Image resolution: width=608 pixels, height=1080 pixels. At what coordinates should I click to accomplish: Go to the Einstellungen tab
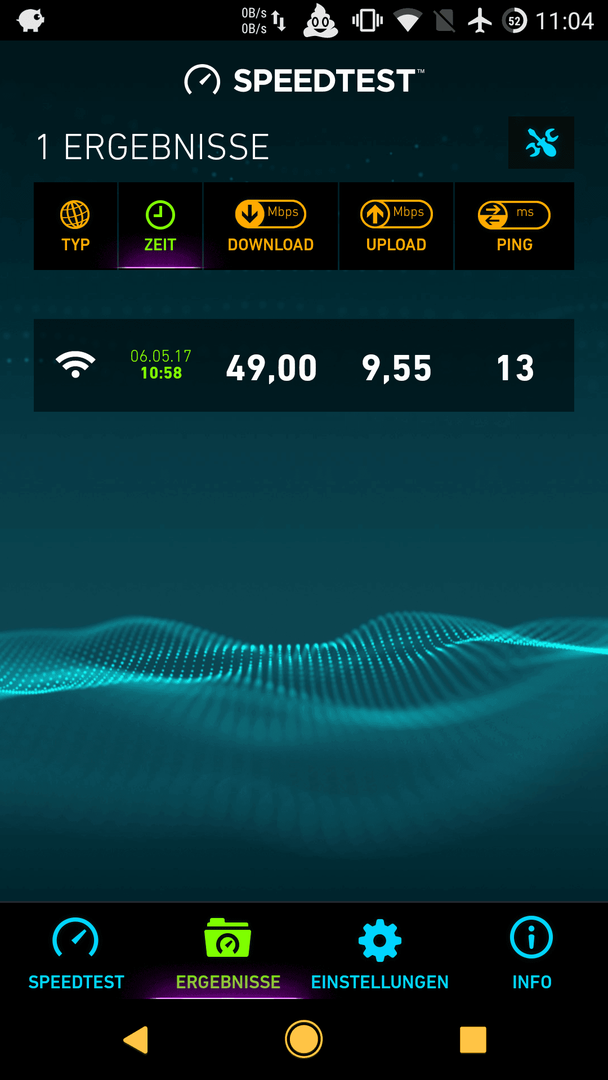pos(380,954)
